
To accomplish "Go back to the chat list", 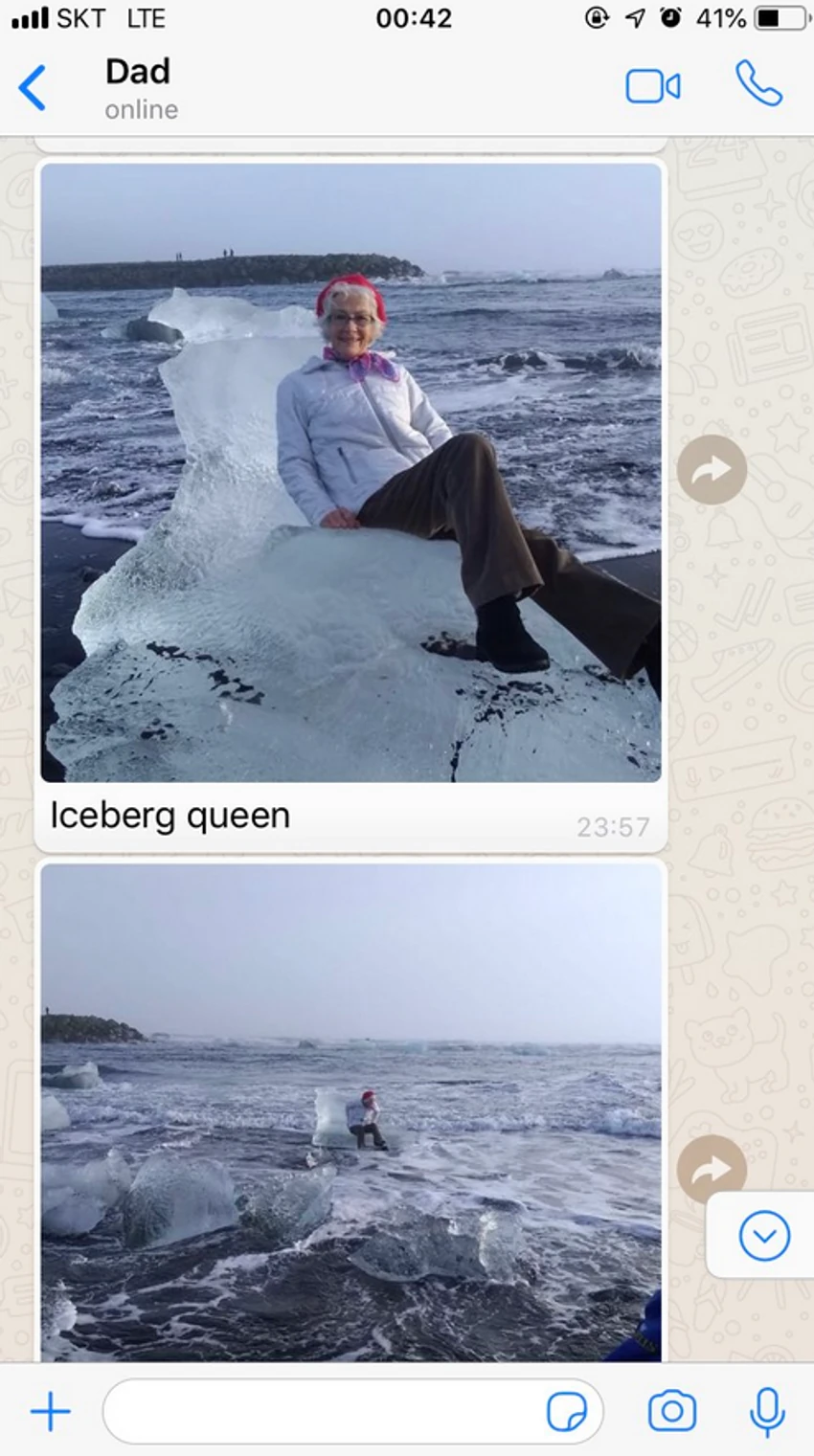I will coord(33,88).
